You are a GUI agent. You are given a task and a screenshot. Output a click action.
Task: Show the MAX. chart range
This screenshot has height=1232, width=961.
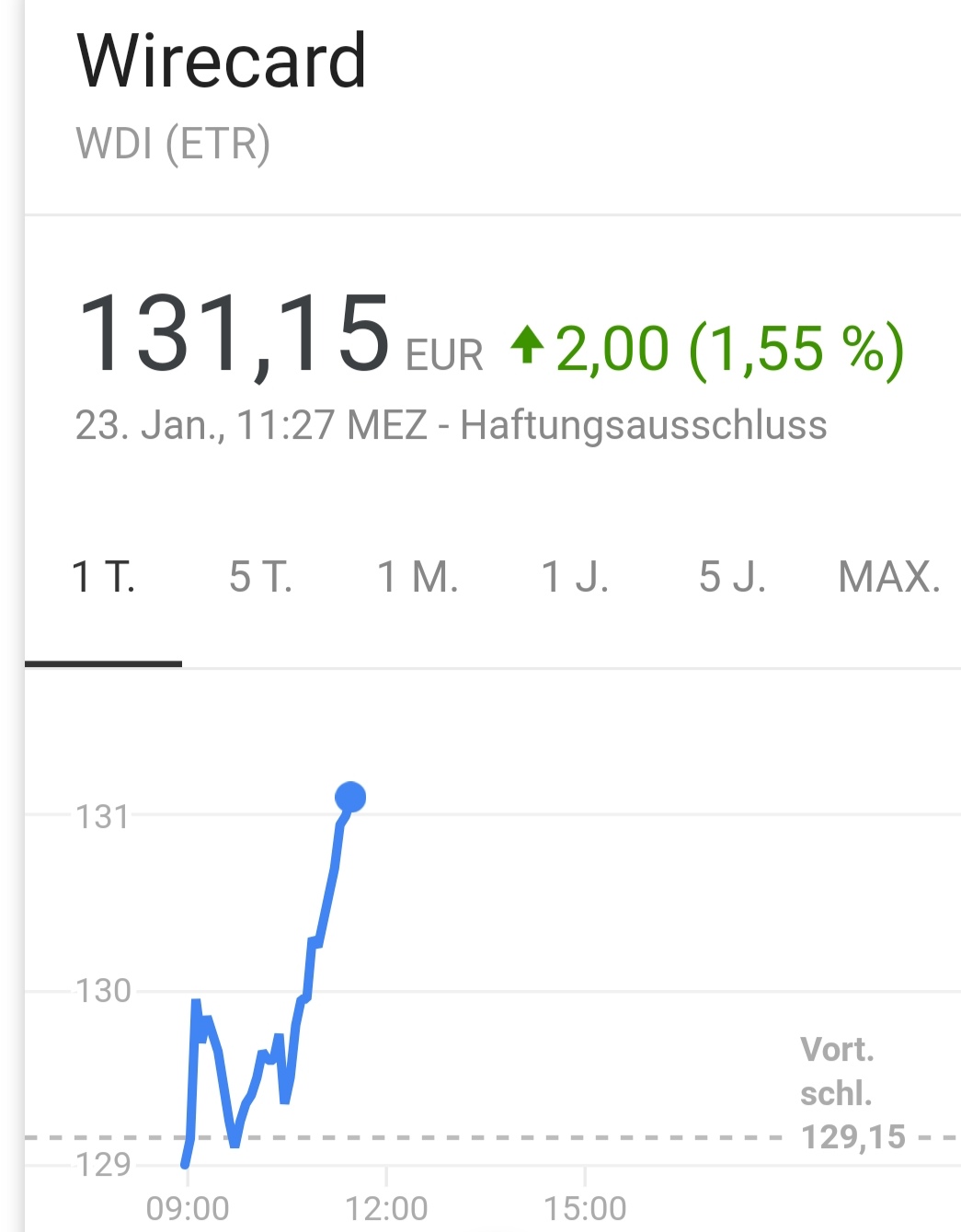pyautogui.click(x=888, y=578)
